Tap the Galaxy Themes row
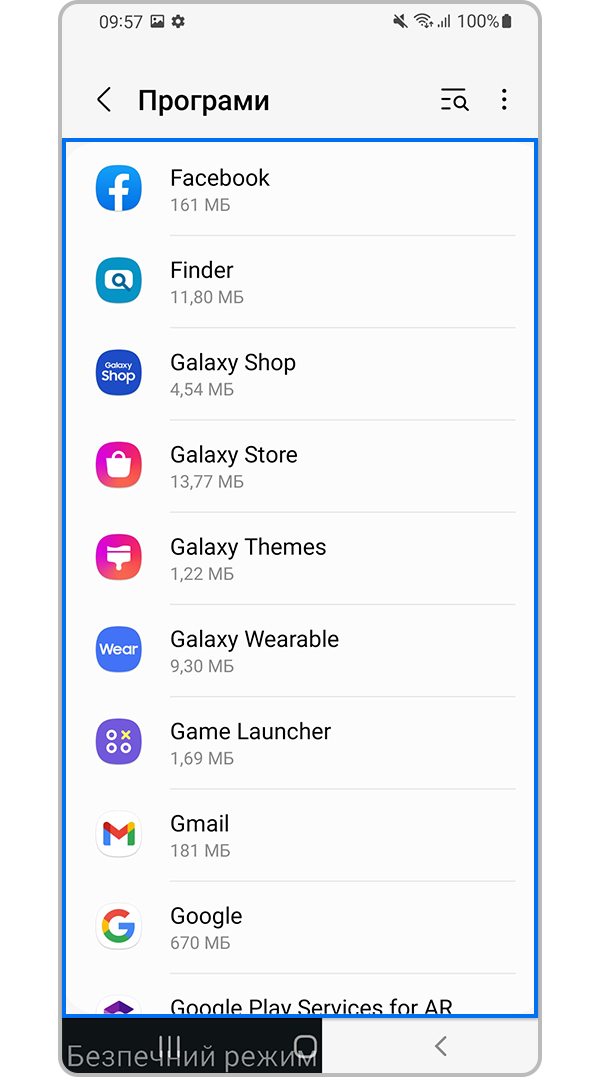The image size is (600, 1077). (x=300, y=558)
